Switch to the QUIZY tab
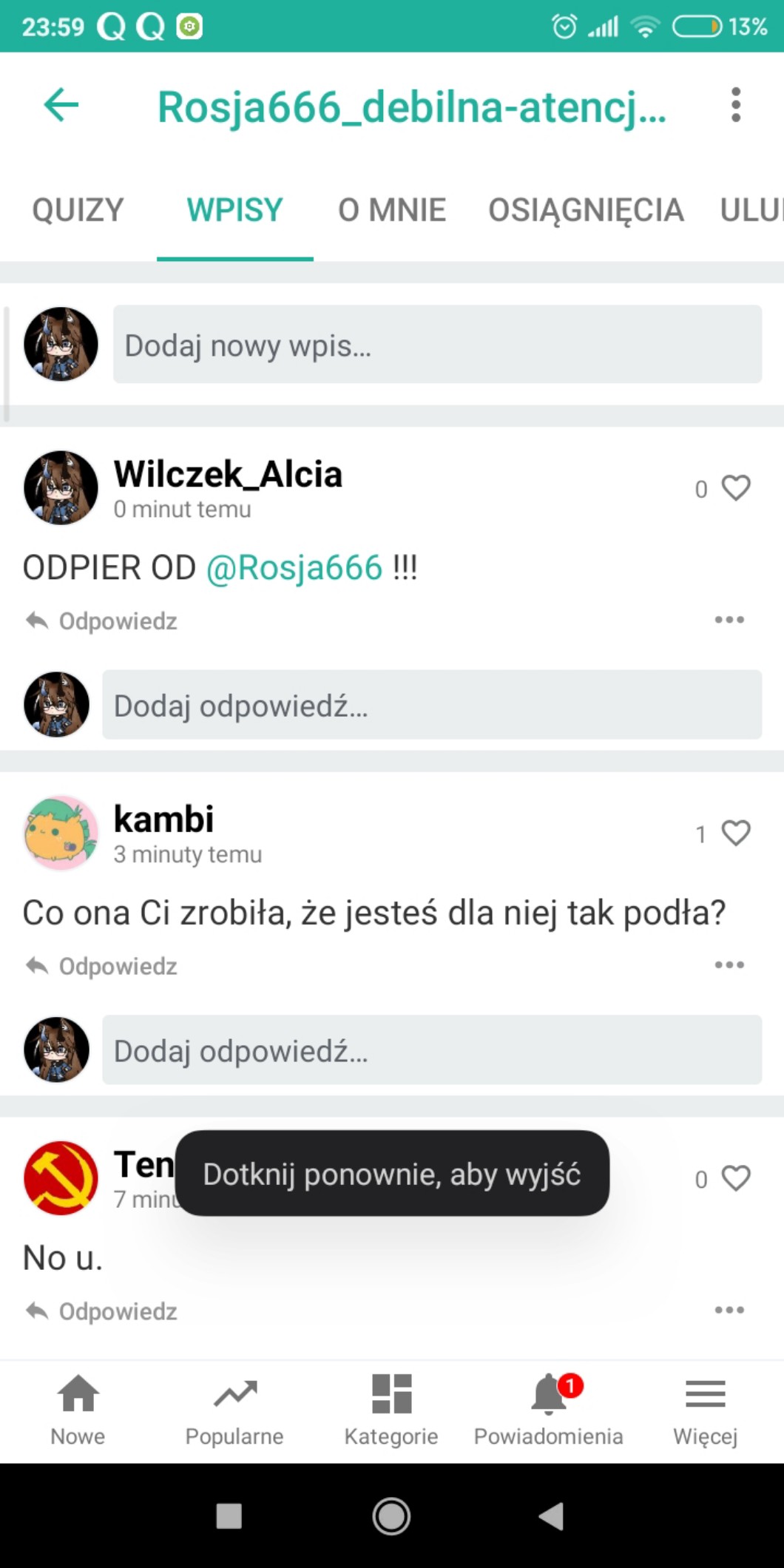Image resolution: width=784 pixels, height=1568 pixels. click(78, 210)
